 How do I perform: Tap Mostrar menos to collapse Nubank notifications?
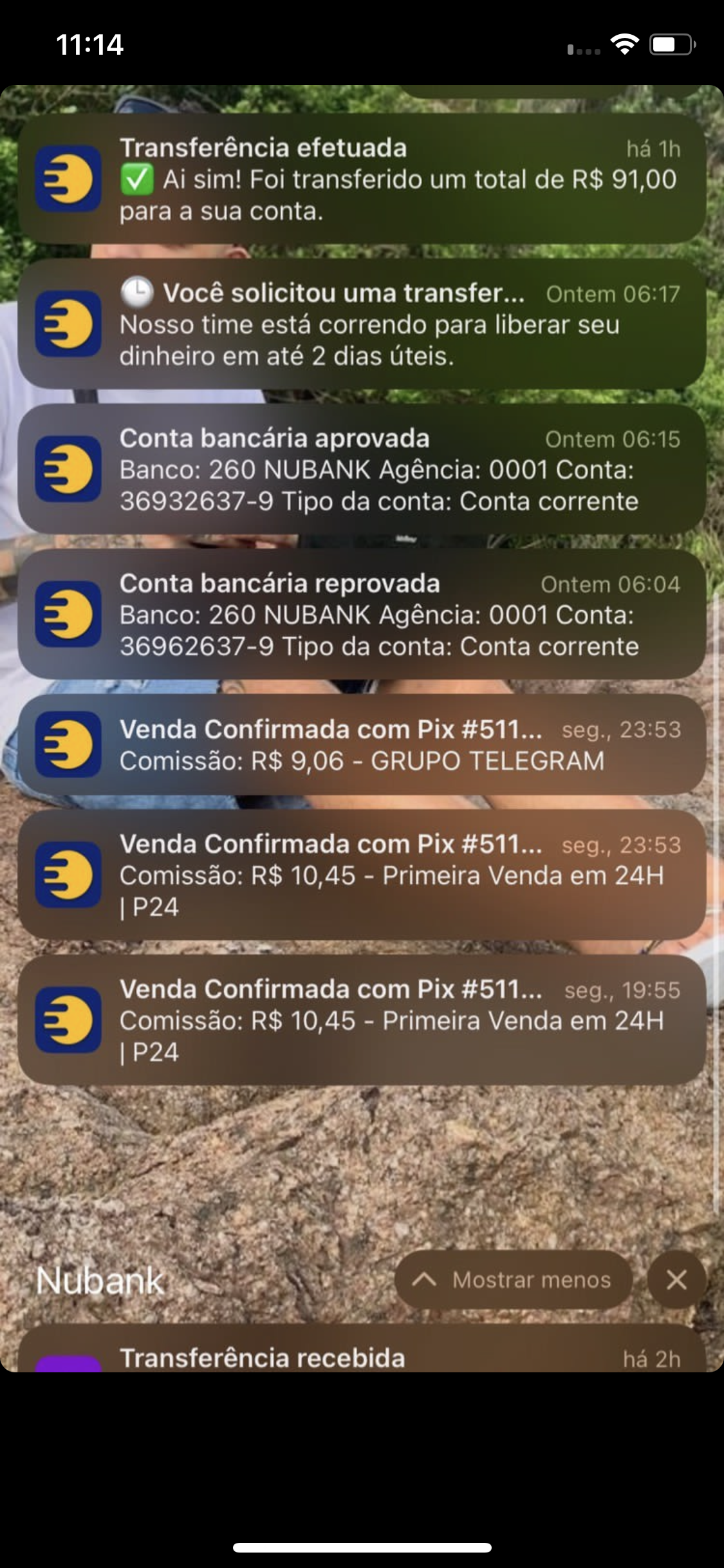514,1280
